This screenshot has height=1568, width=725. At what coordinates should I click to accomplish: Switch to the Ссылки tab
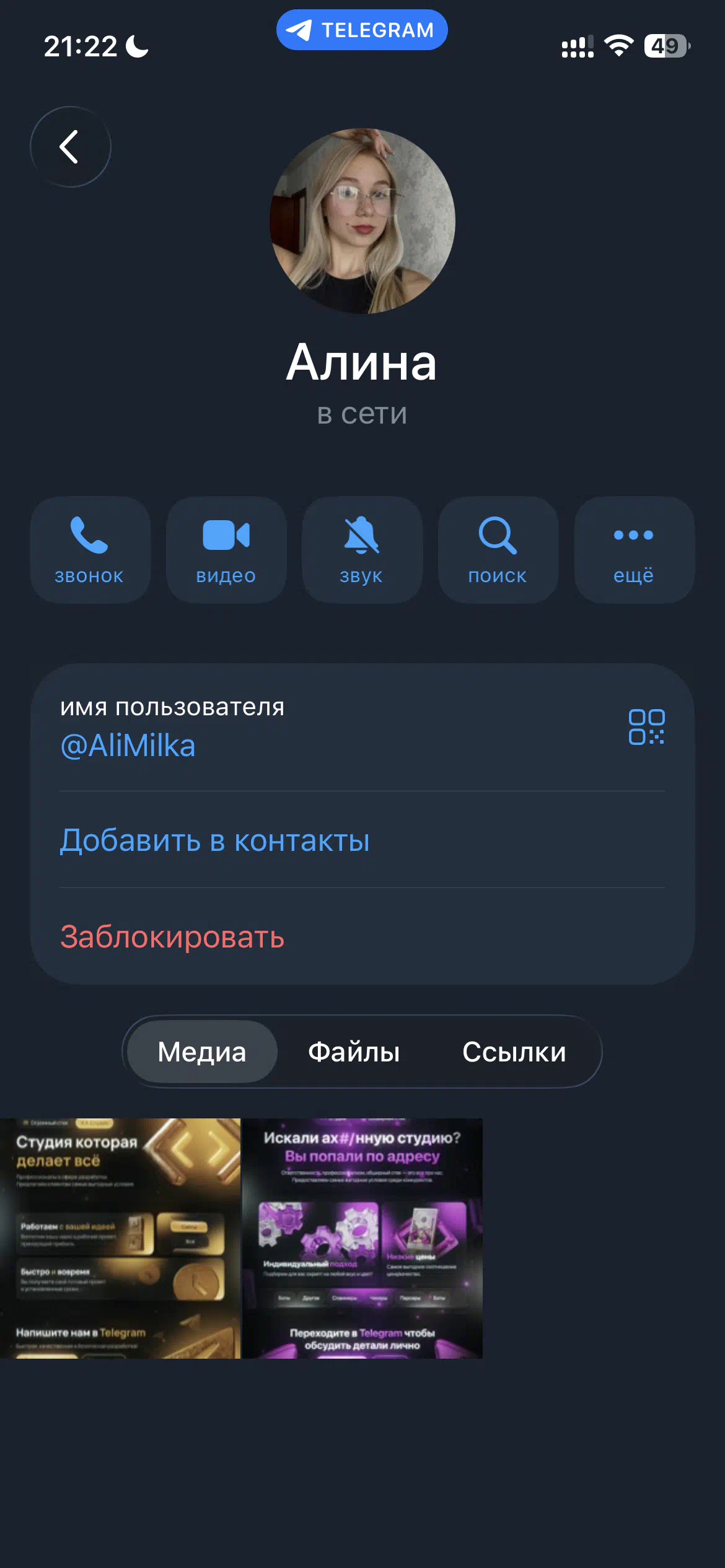[x=514, y=1052]
